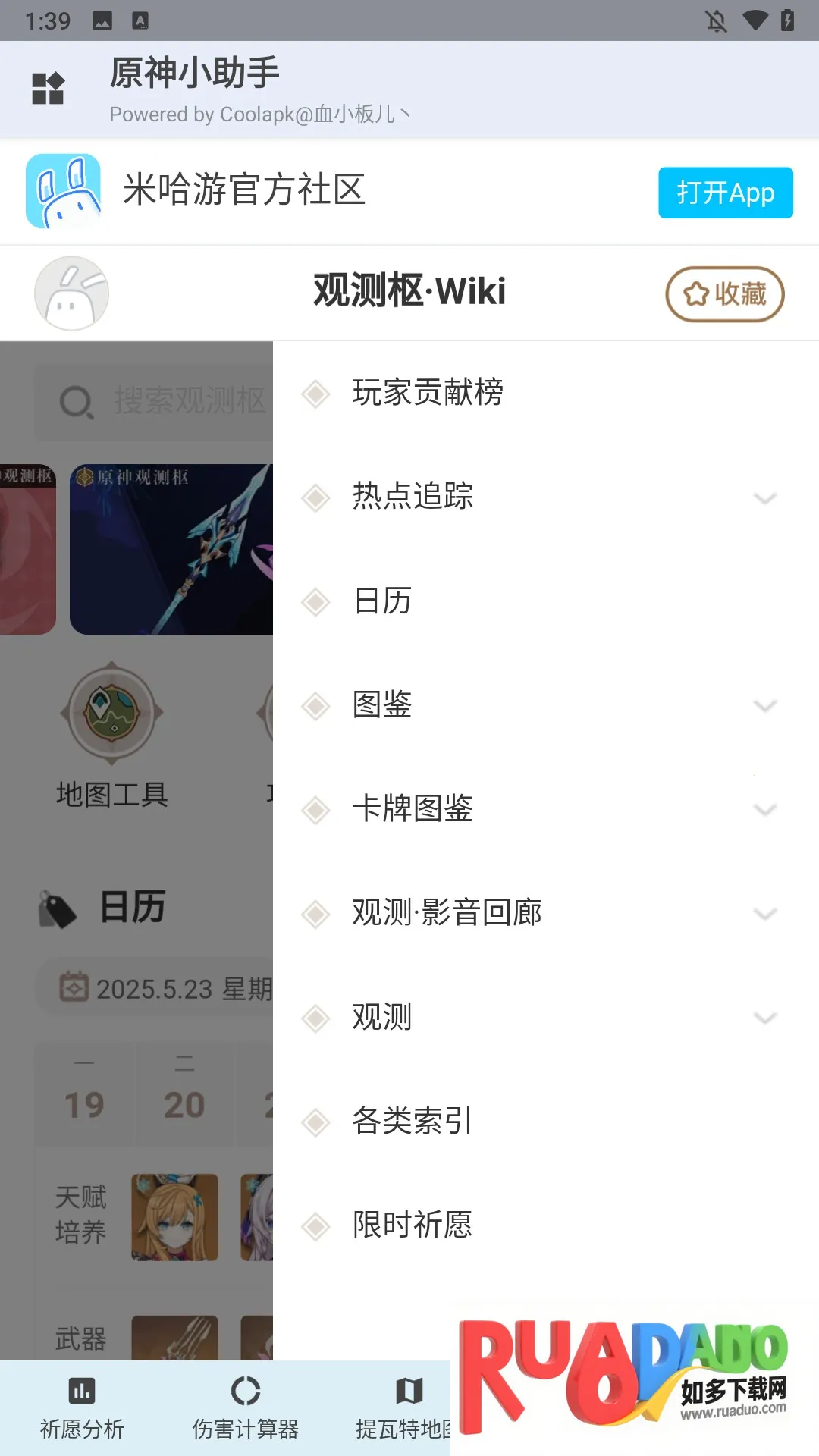Toggle the 收藏 favorite star
The height and width of the screenshot is (1456, 819).
[x=723, y=294]
